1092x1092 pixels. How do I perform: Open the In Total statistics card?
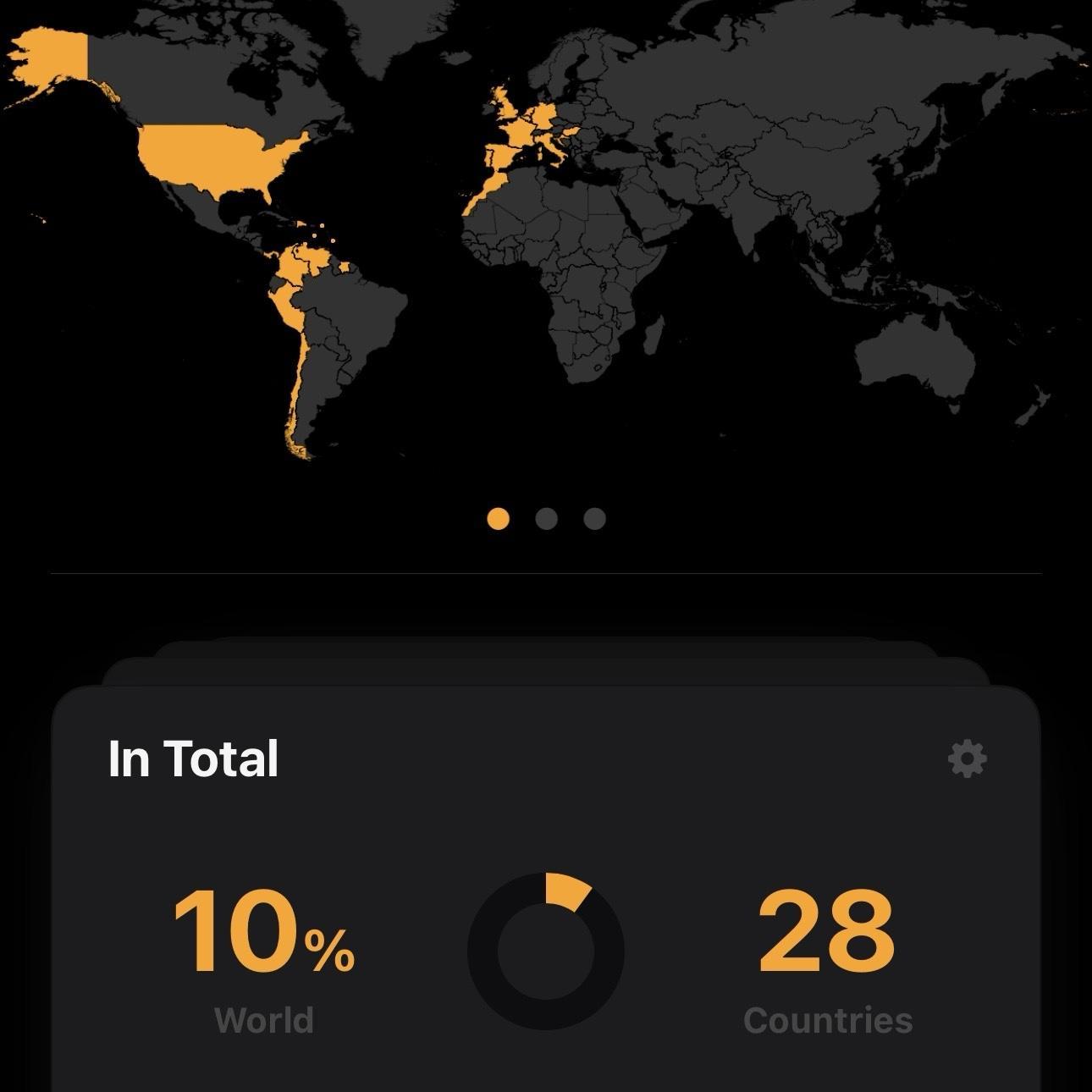click(546, 889)
